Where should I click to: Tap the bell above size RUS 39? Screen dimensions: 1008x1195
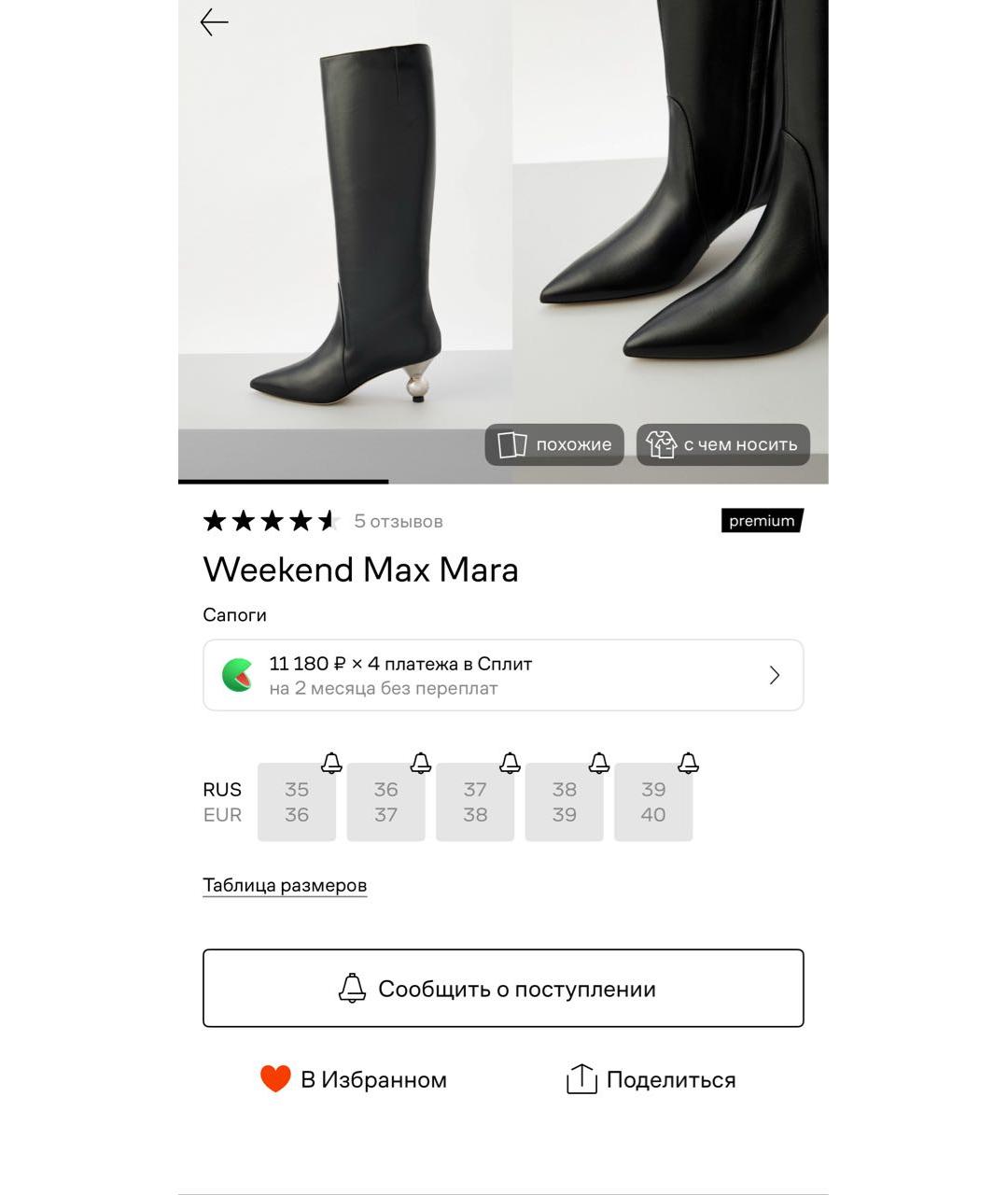(688, 764)
